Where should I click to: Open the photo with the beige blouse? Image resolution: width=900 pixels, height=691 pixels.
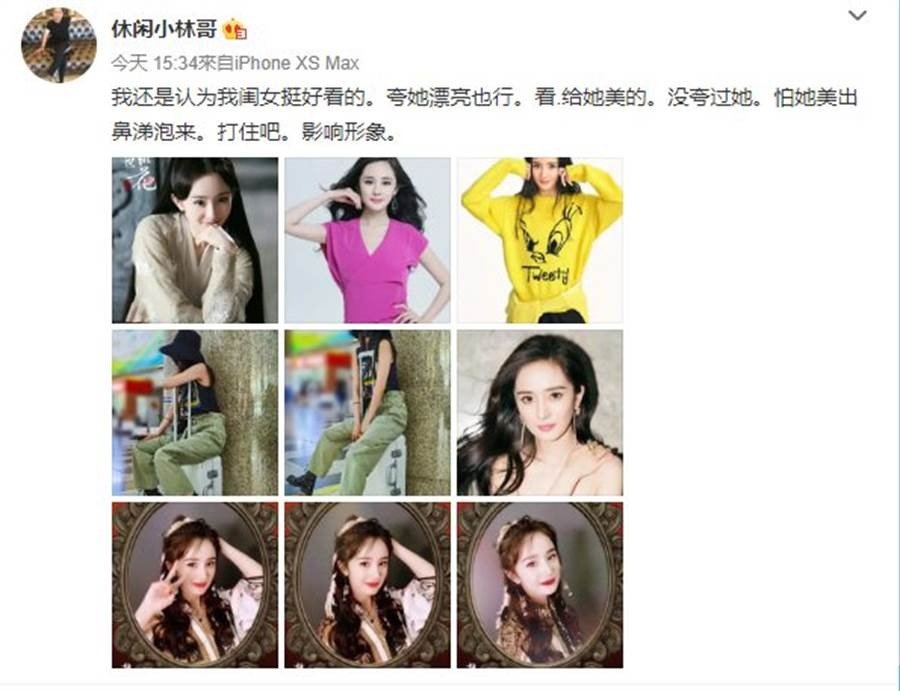[x=194, y=240]
